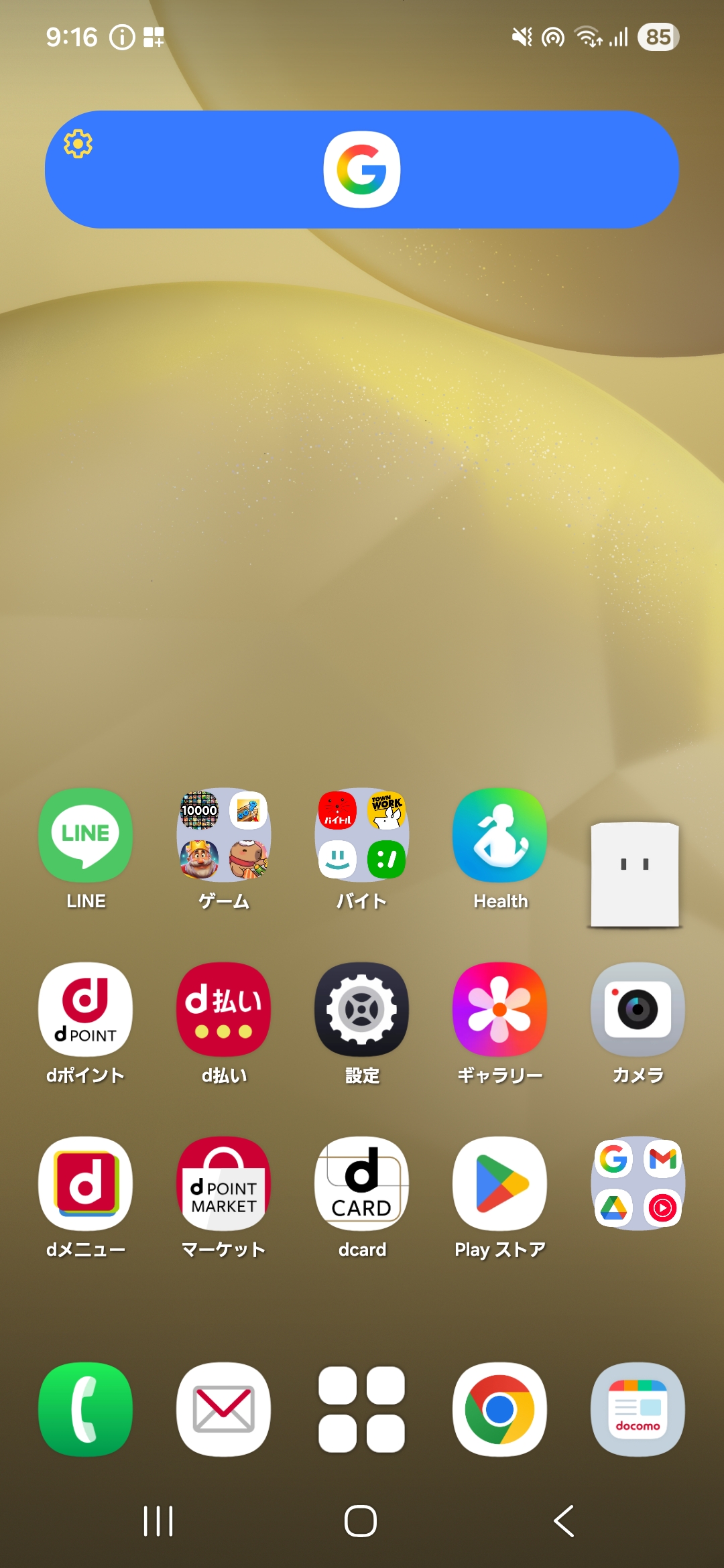
Task: Open the phone dialer in the dock
Action: click(x=86, y=1411)
